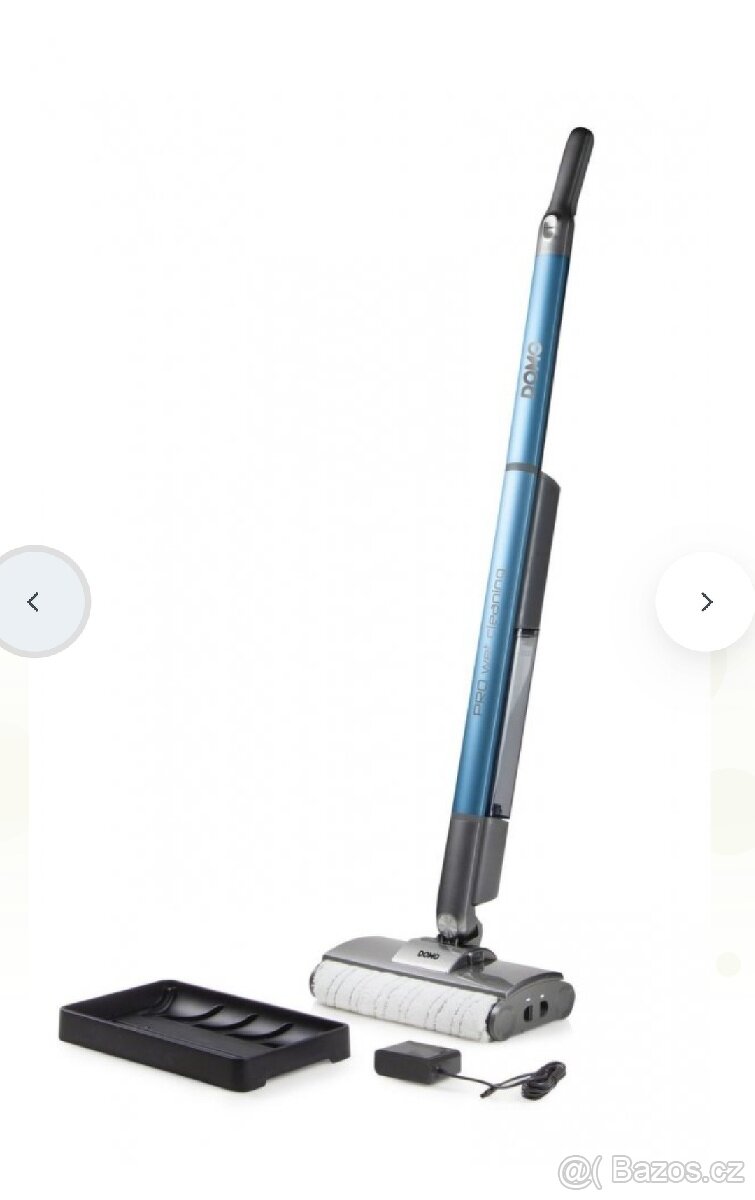Show the next product image
This screenshot has height=1200, width=755.
click(x=706, y=601)
